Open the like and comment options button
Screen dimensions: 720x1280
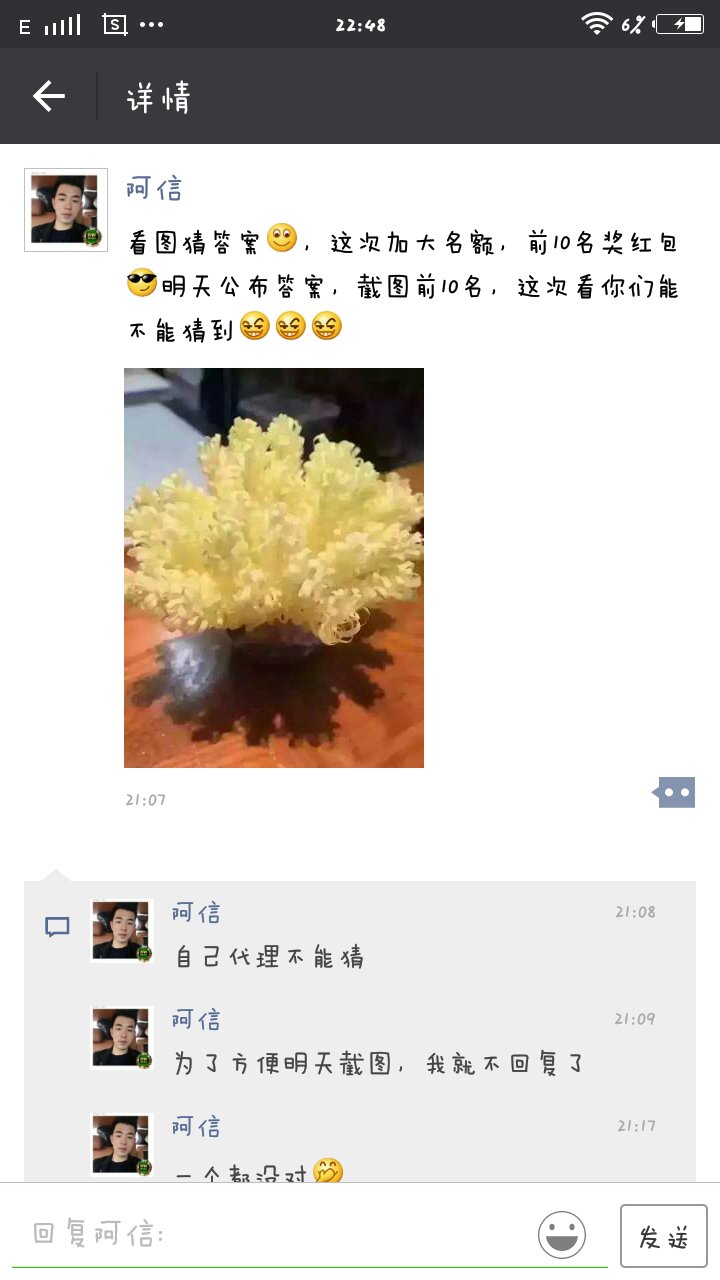coord(675,792)
